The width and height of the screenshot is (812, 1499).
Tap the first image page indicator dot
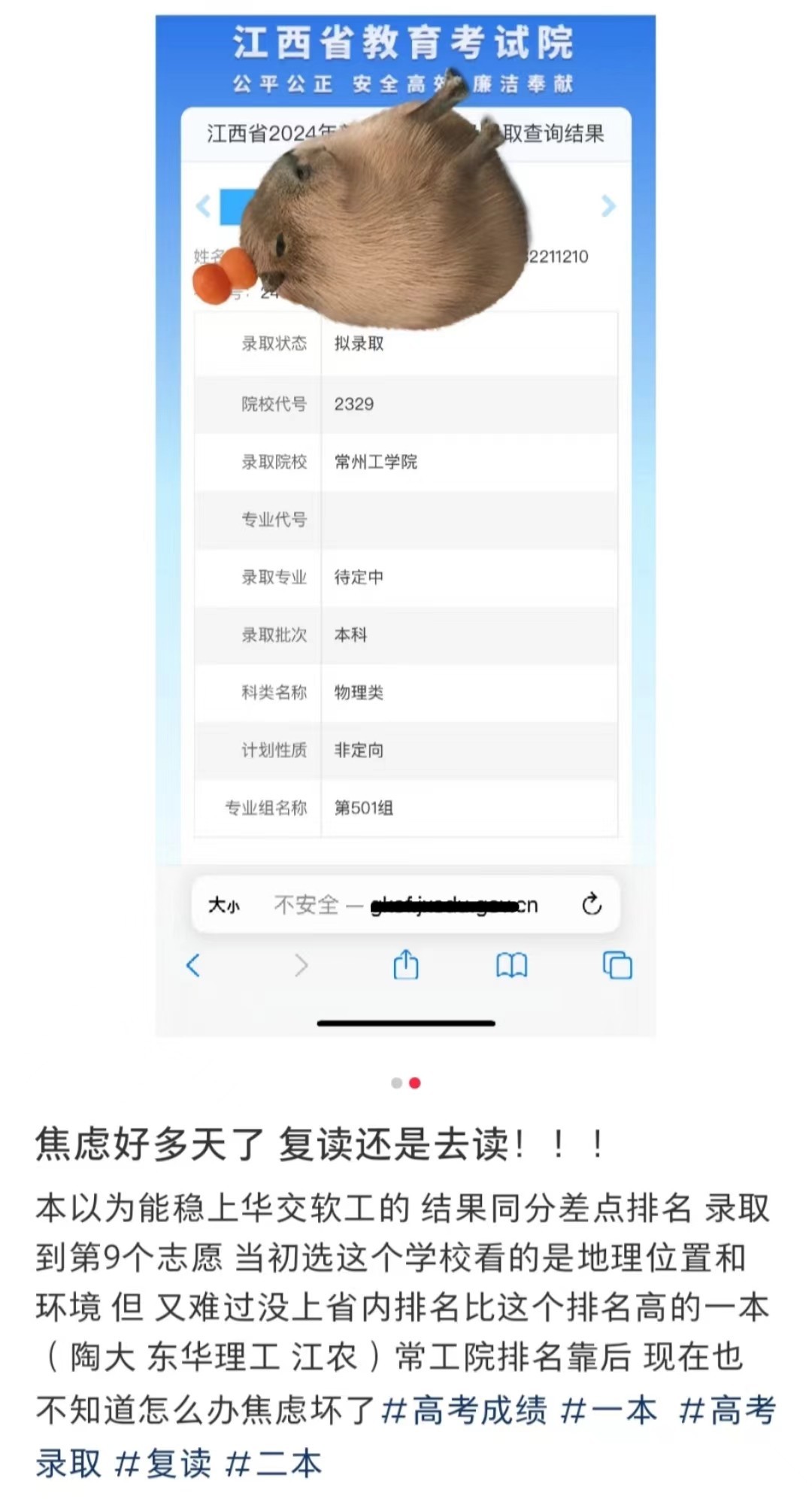(396, 1083)
